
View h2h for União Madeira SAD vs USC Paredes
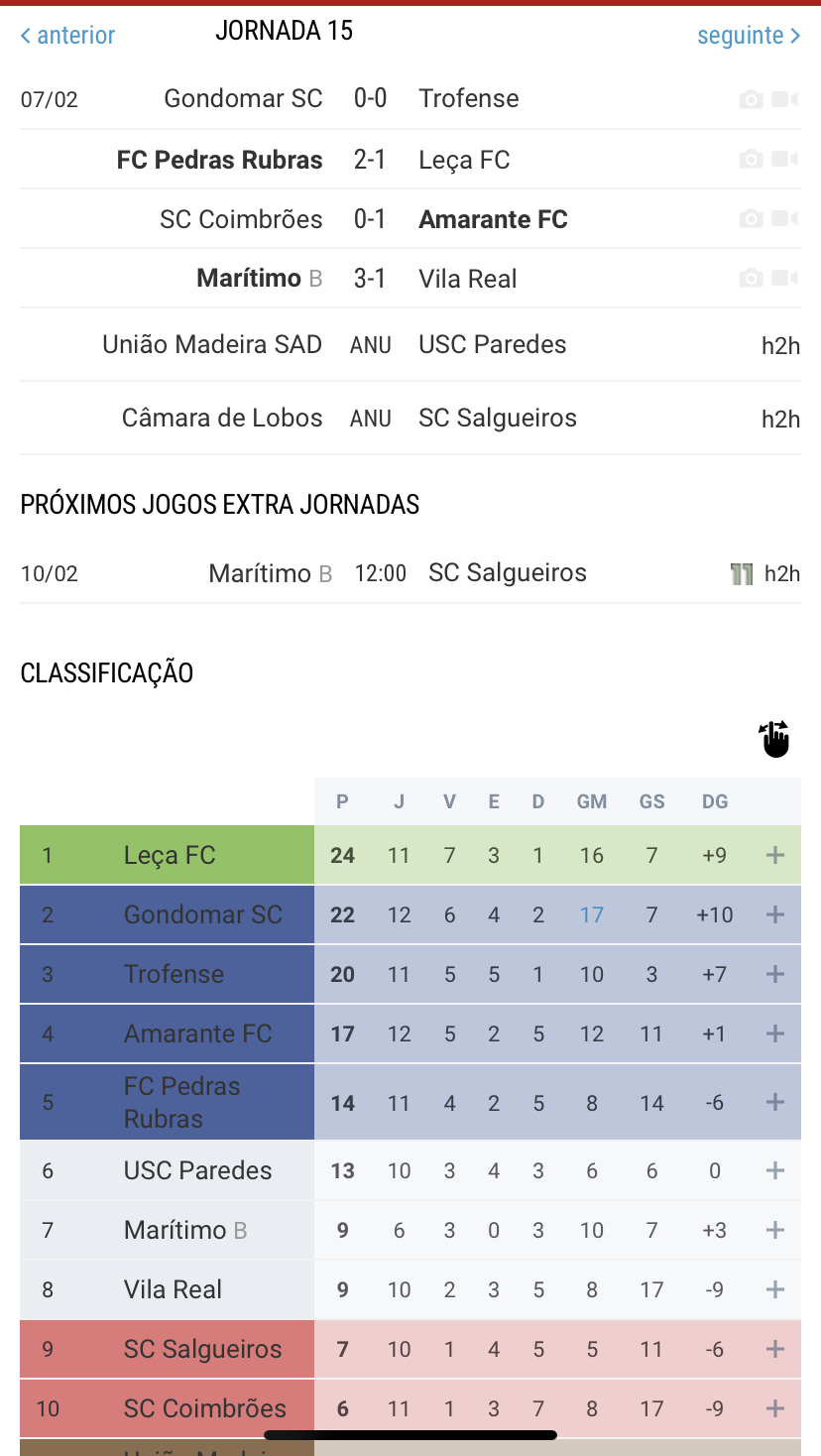(780, 346)
